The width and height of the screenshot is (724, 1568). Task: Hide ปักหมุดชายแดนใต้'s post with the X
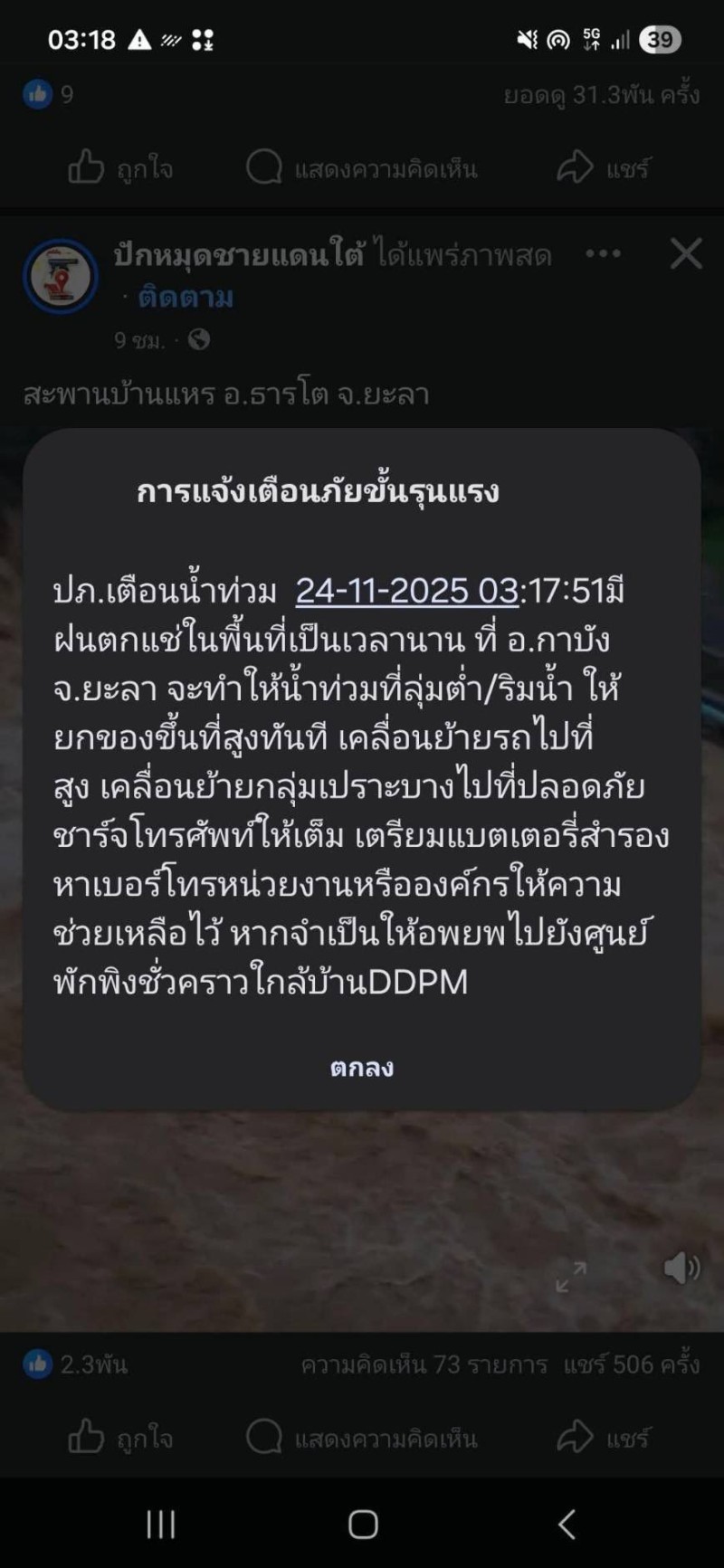click(686, 254)
